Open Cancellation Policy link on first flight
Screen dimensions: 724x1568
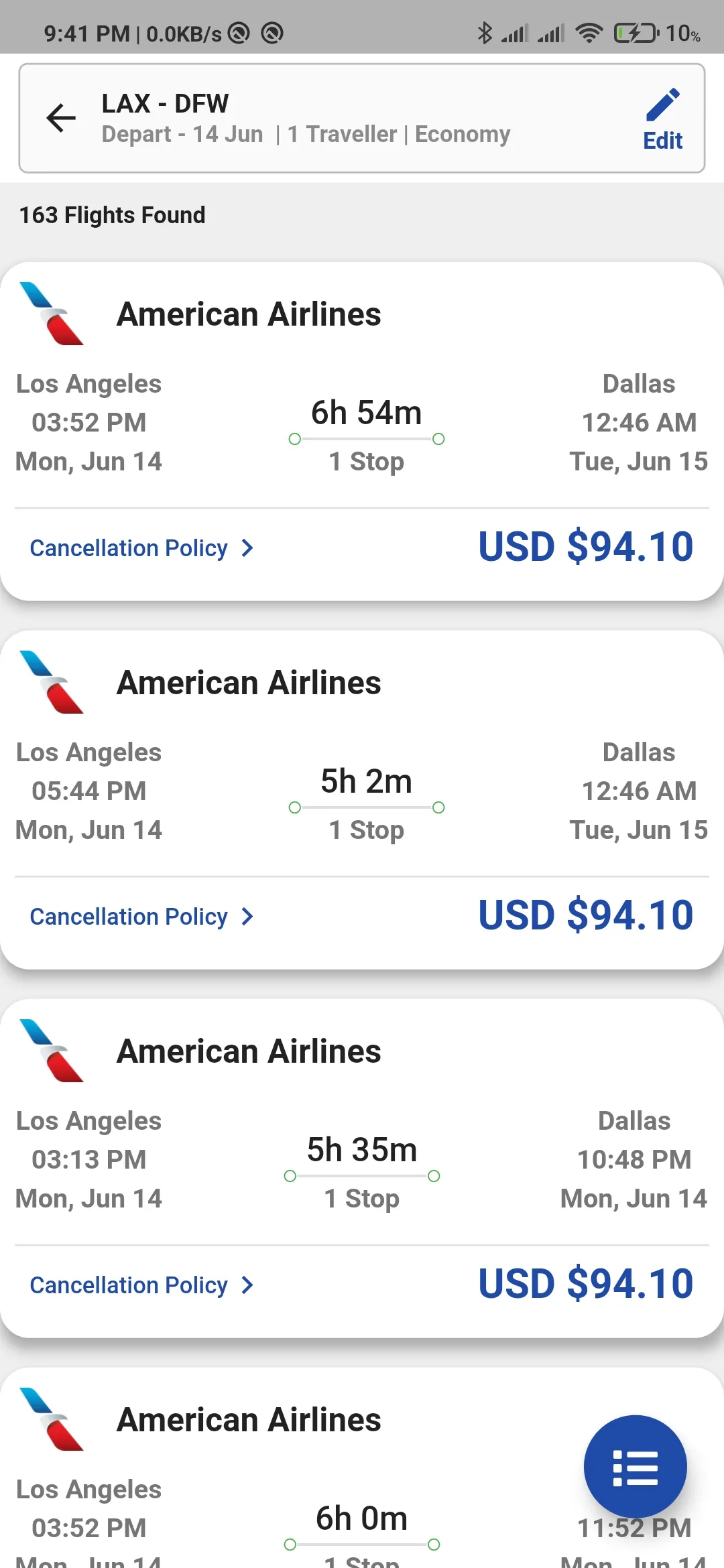pos(127,547)
